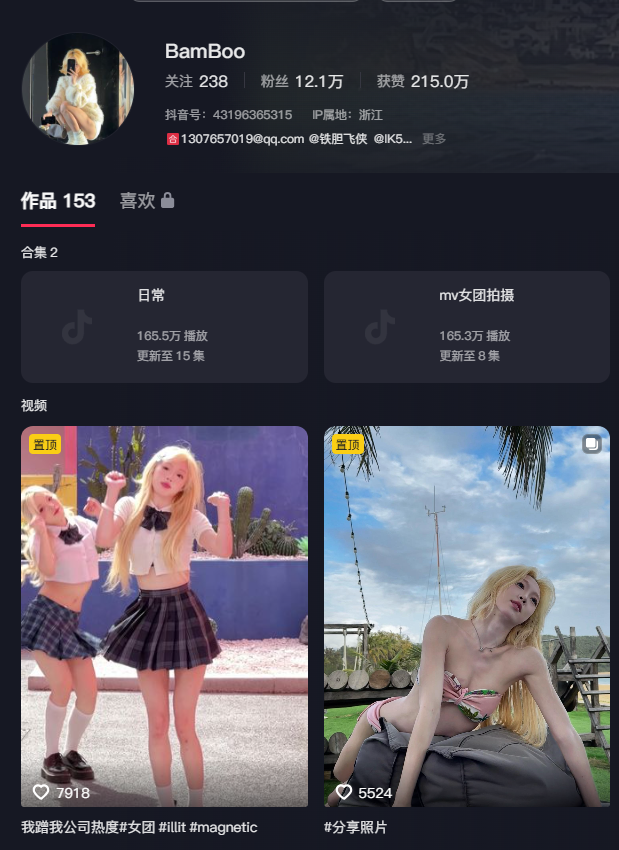View the 关注 following list
Viewport: 619px width, 850px height.
[x=196, y=82]
